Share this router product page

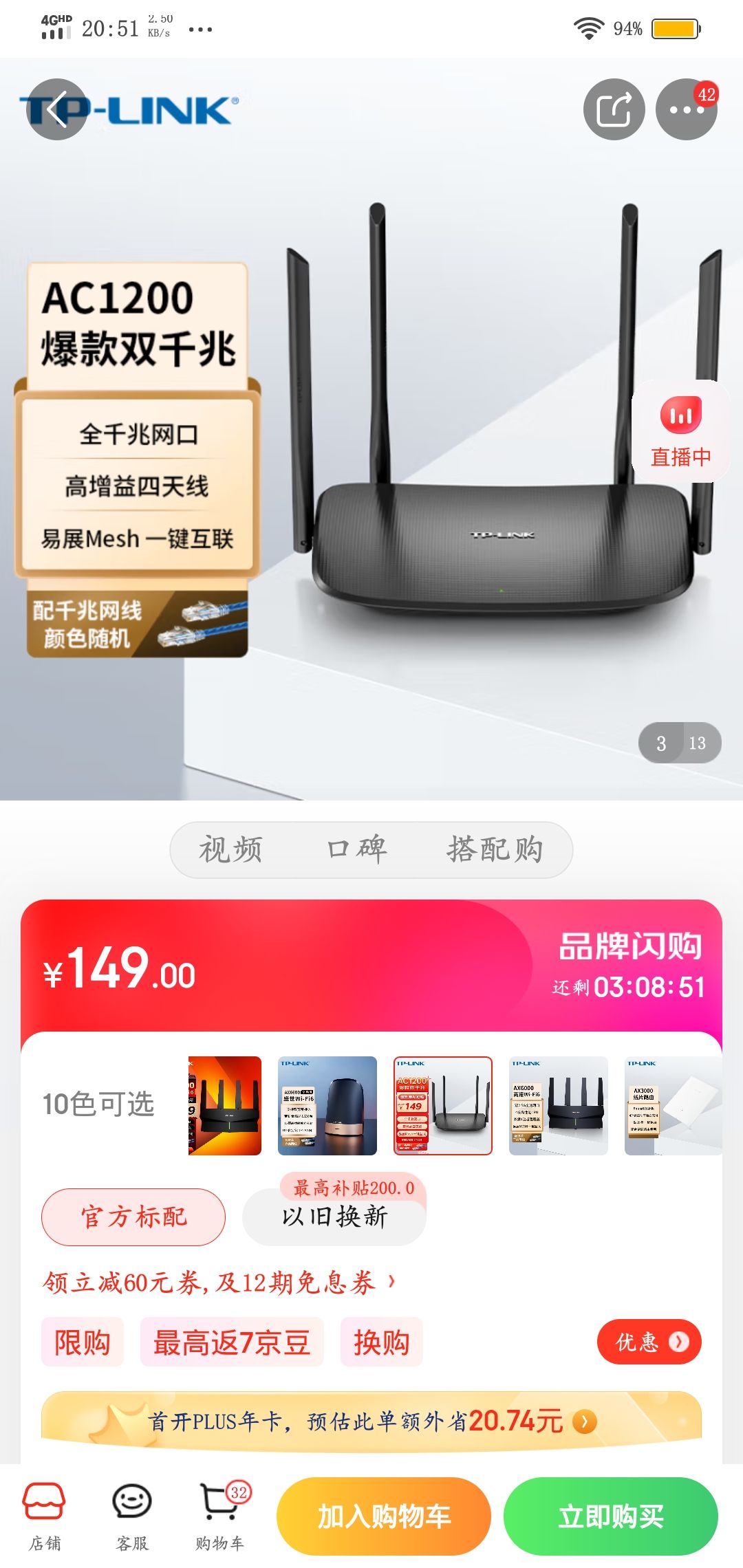point(614,109)
